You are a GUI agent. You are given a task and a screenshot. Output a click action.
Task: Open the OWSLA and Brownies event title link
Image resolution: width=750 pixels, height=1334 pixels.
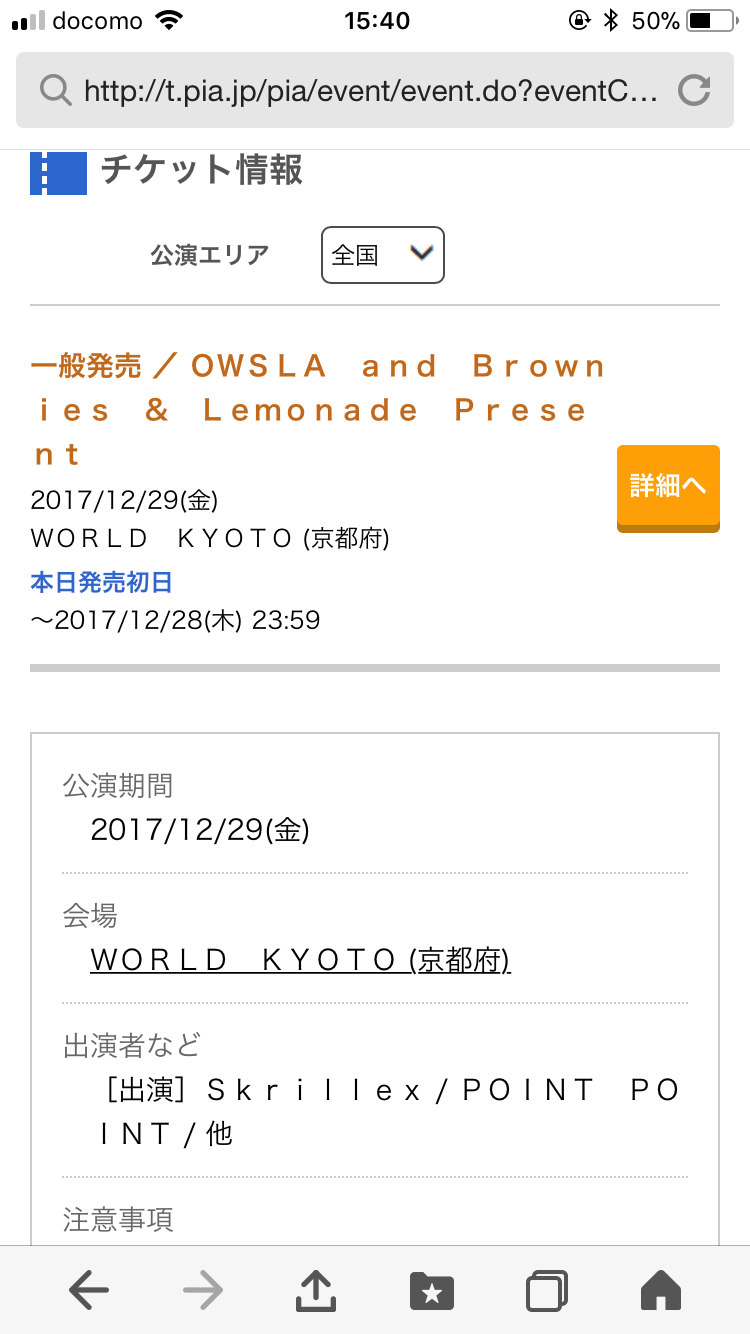click(x=320, y=410)
